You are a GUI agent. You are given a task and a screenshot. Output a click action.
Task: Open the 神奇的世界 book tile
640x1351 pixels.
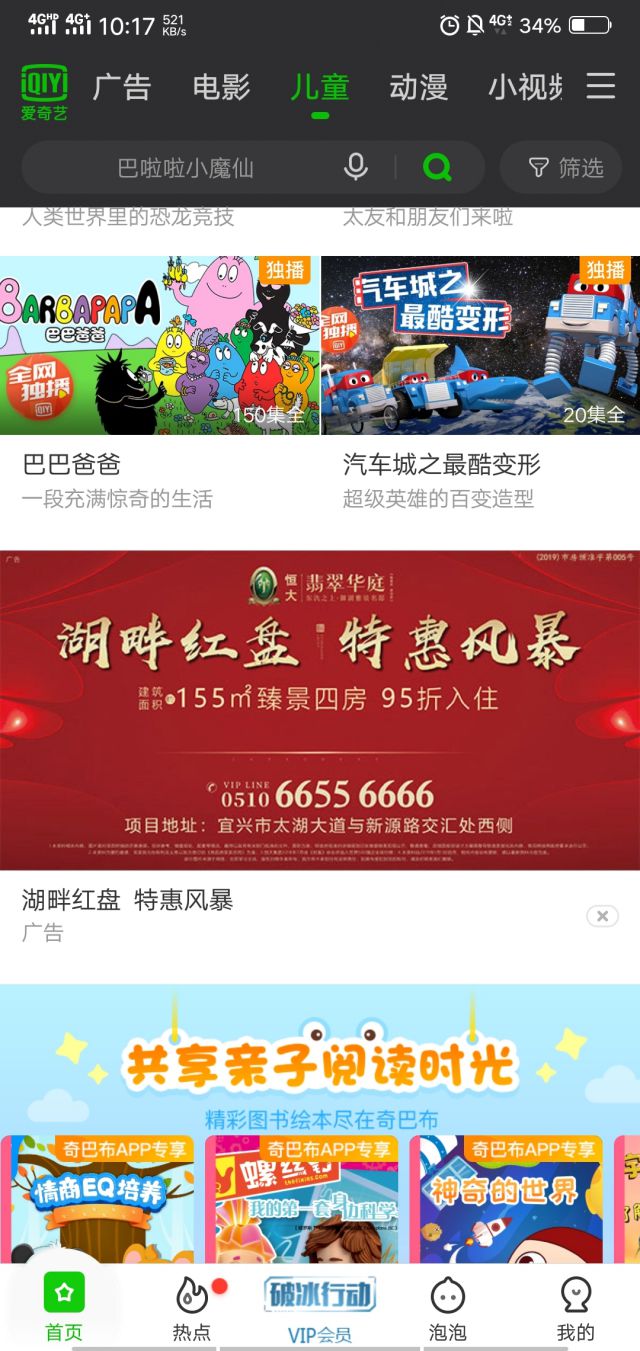505,1200
